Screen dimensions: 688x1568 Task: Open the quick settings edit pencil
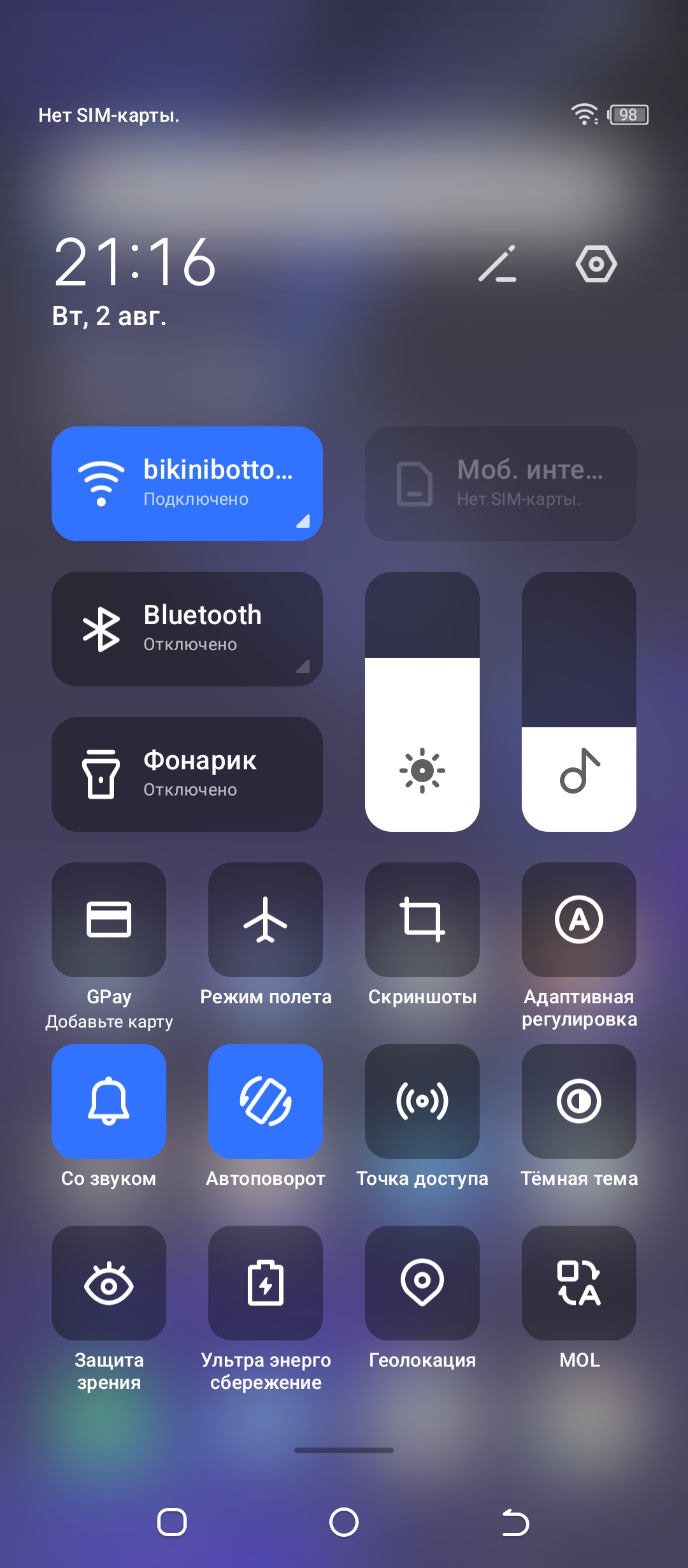(x=498, y=263)
